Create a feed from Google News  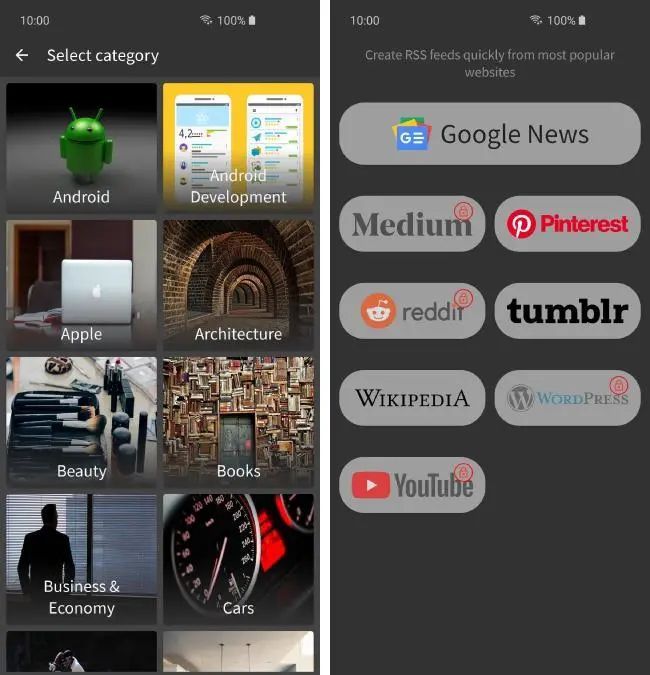(x=489, y=134)
